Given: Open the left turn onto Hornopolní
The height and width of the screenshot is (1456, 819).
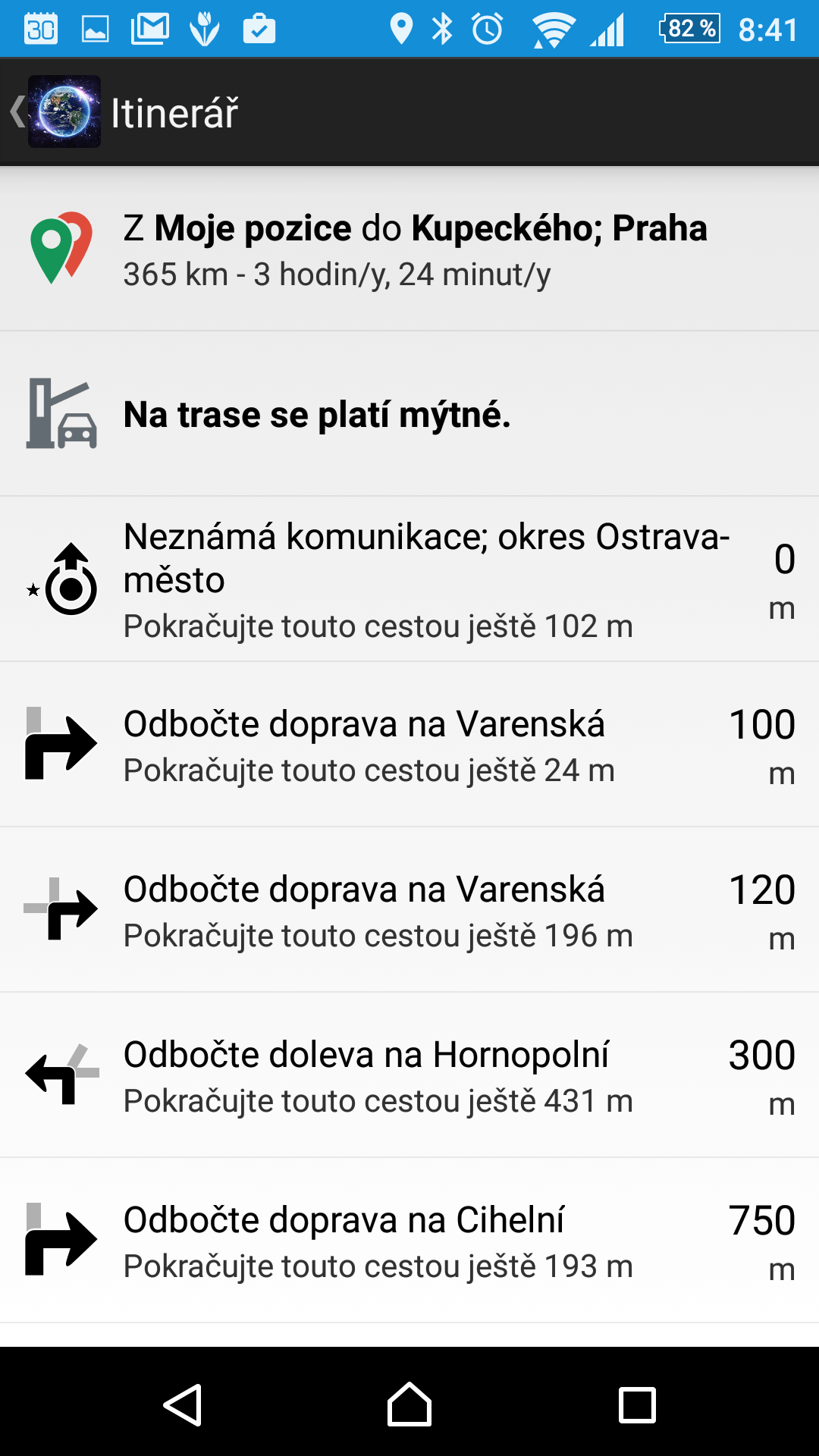Looking at the screenshot, I should (x=409, y=1075).
